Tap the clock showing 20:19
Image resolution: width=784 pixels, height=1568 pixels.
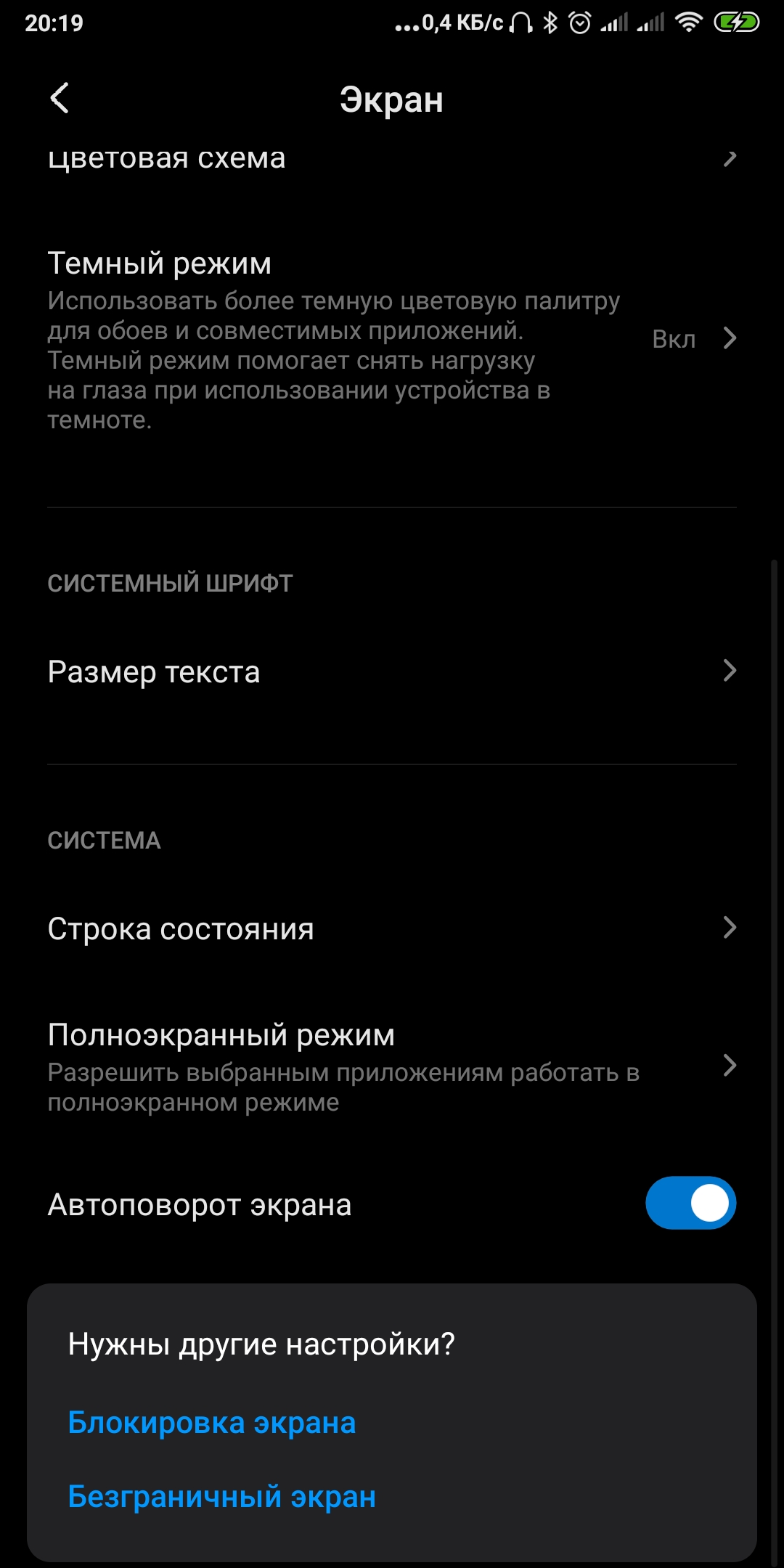click(54, 21)
